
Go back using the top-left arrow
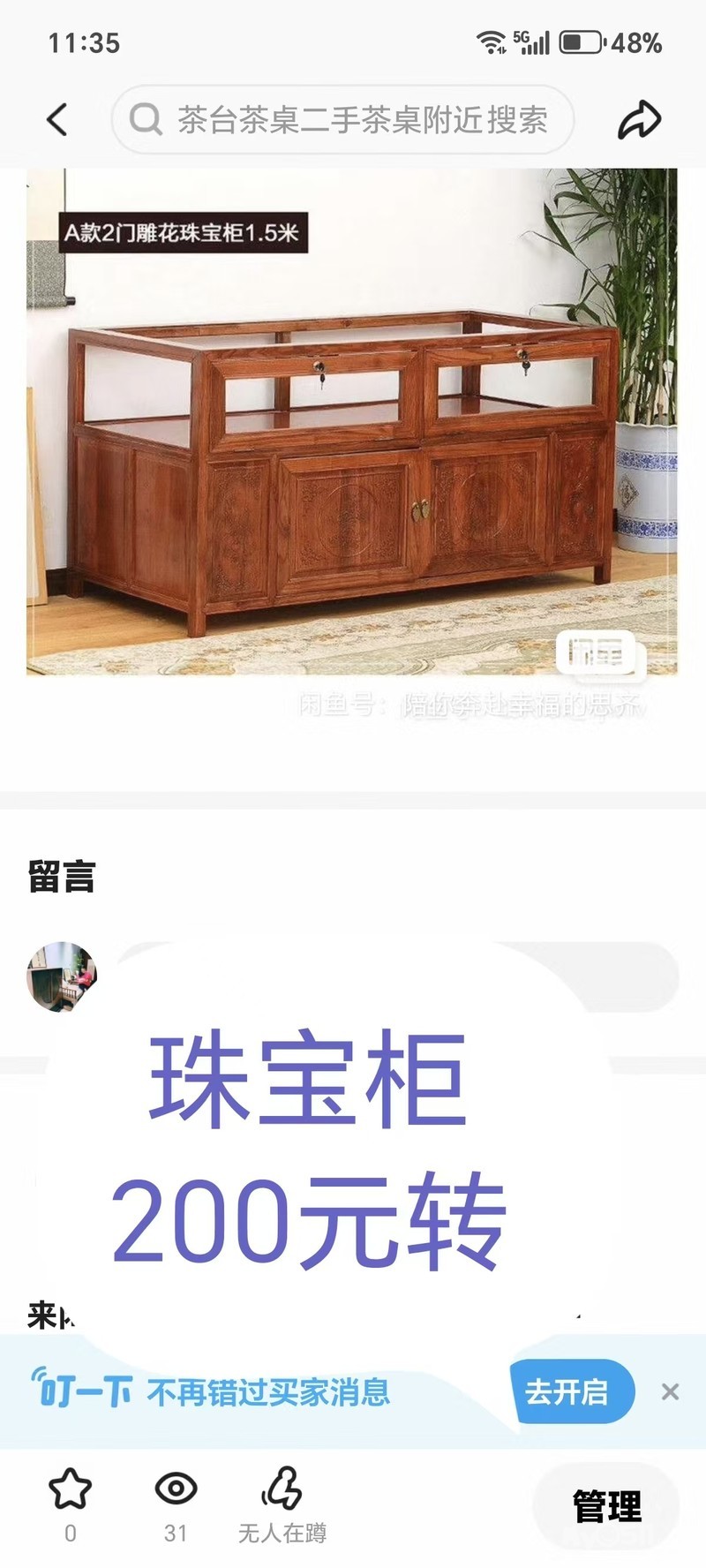57,119
